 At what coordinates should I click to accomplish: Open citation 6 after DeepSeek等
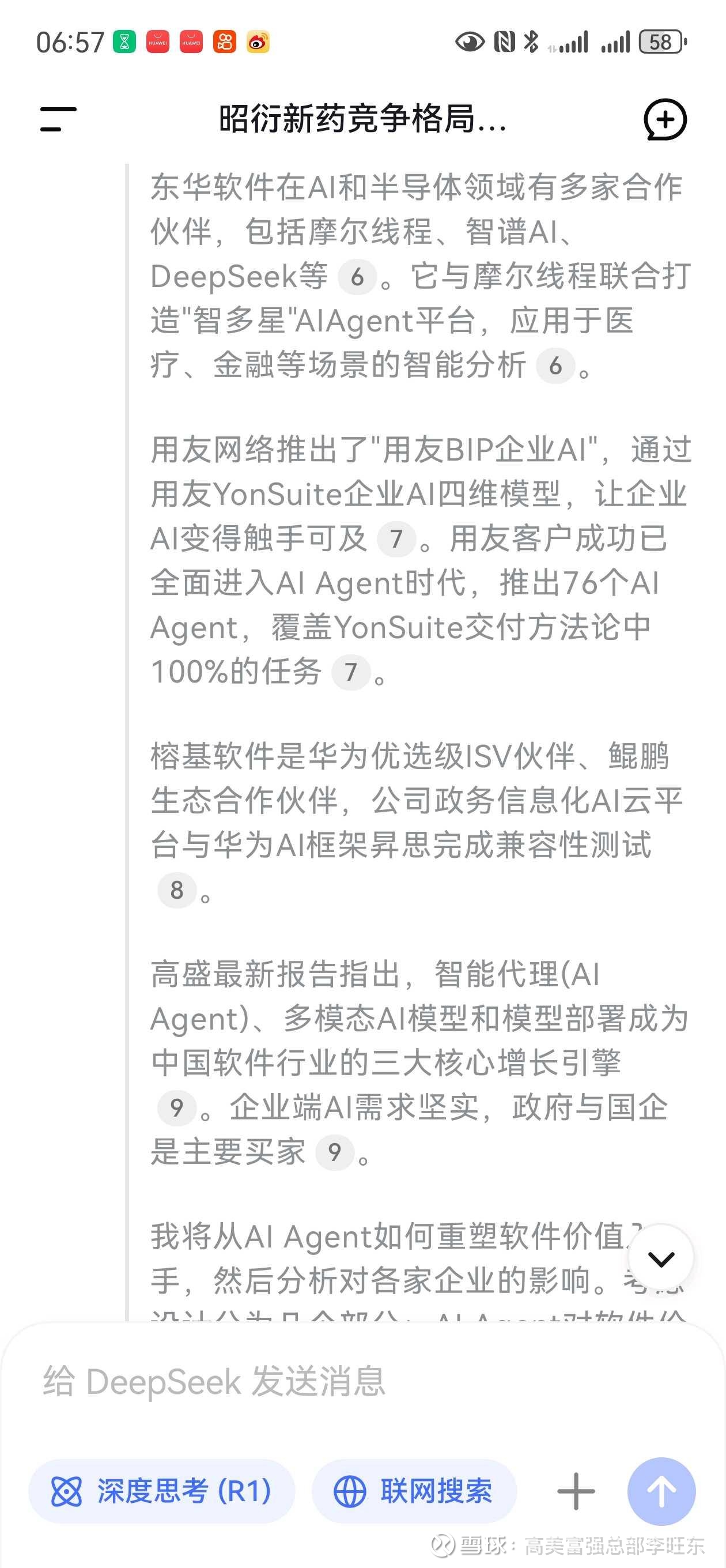[357, 277]
